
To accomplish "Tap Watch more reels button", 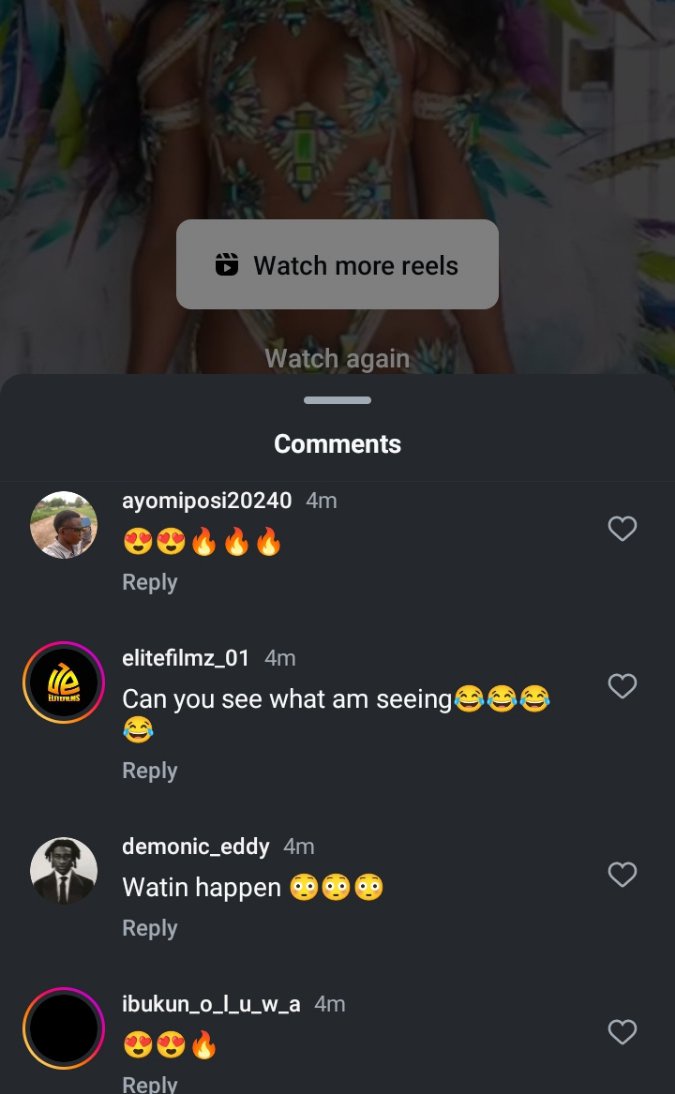I will [337, 265].
